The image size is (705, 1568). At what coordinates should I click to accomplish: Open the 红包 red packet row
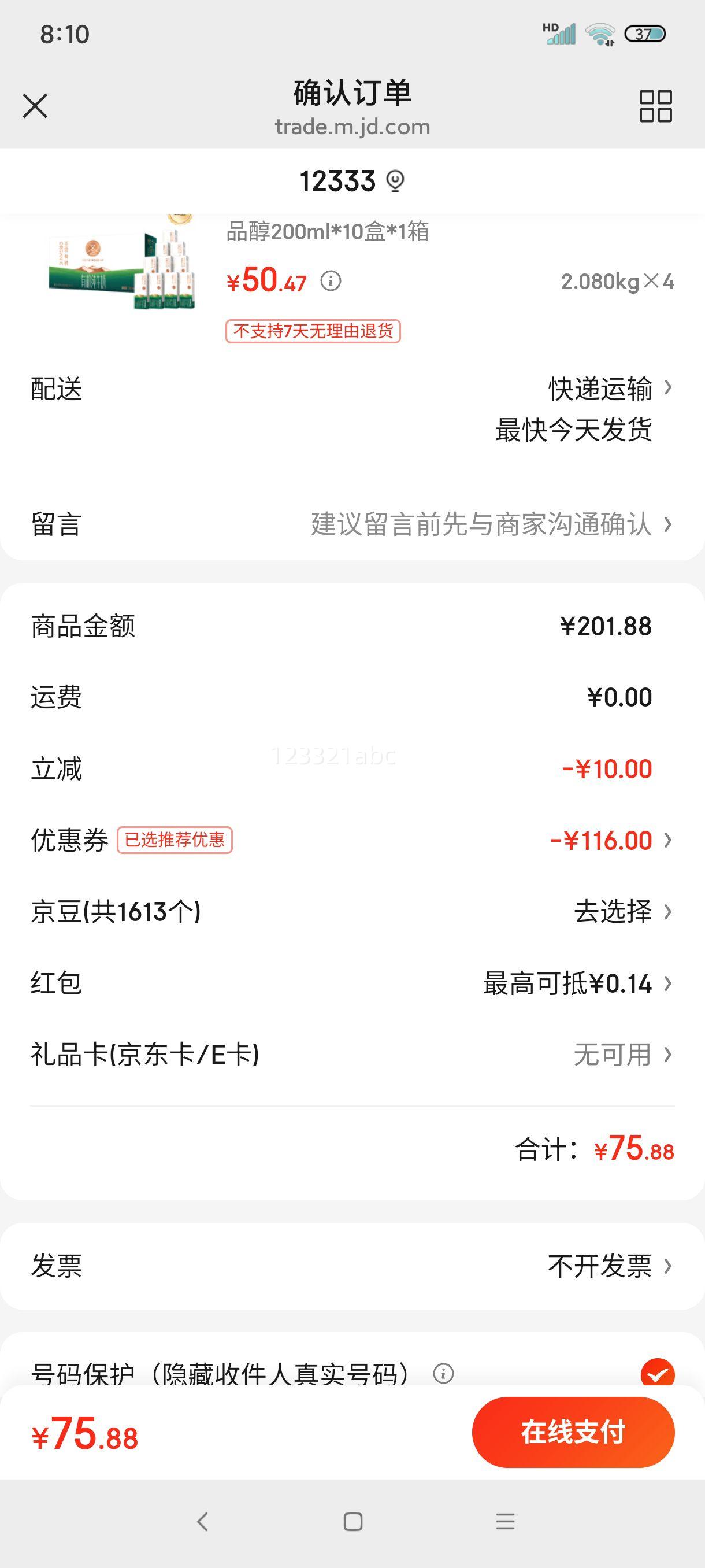pos(352,983)
